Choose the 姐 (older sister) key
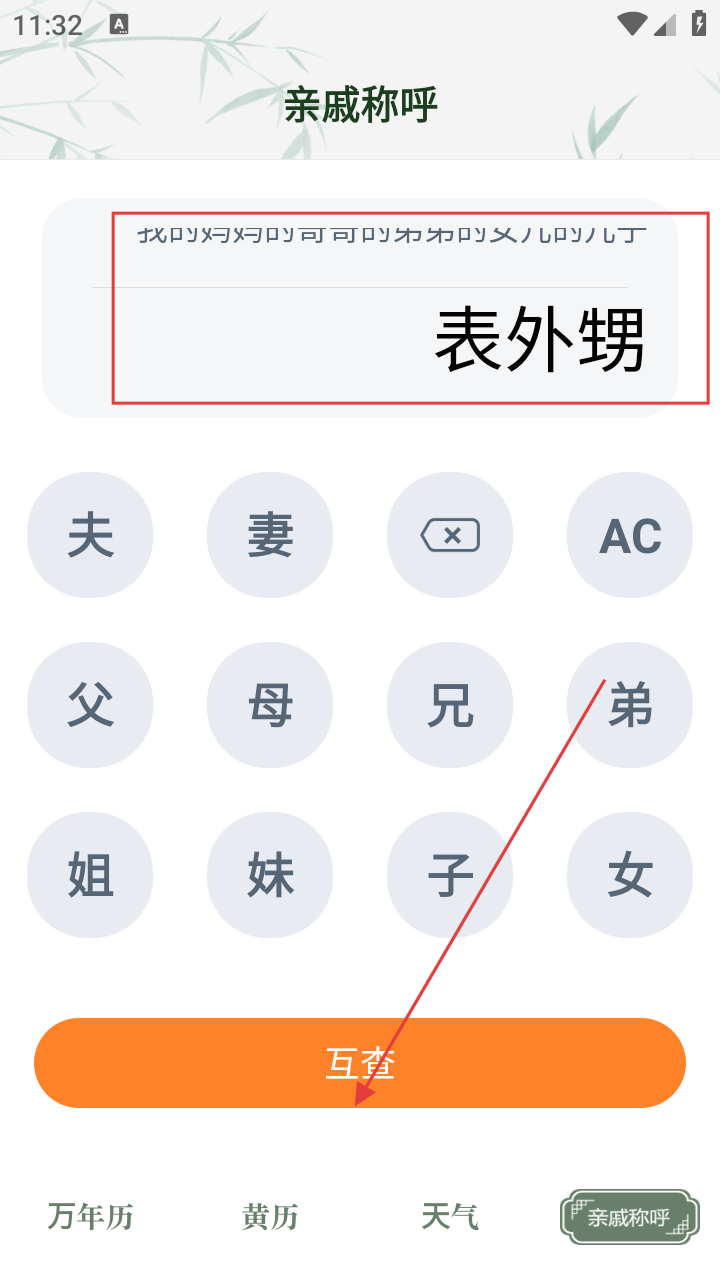This screenshot has width=720, height=1280. pyautogui.click(x=90, y=875)
